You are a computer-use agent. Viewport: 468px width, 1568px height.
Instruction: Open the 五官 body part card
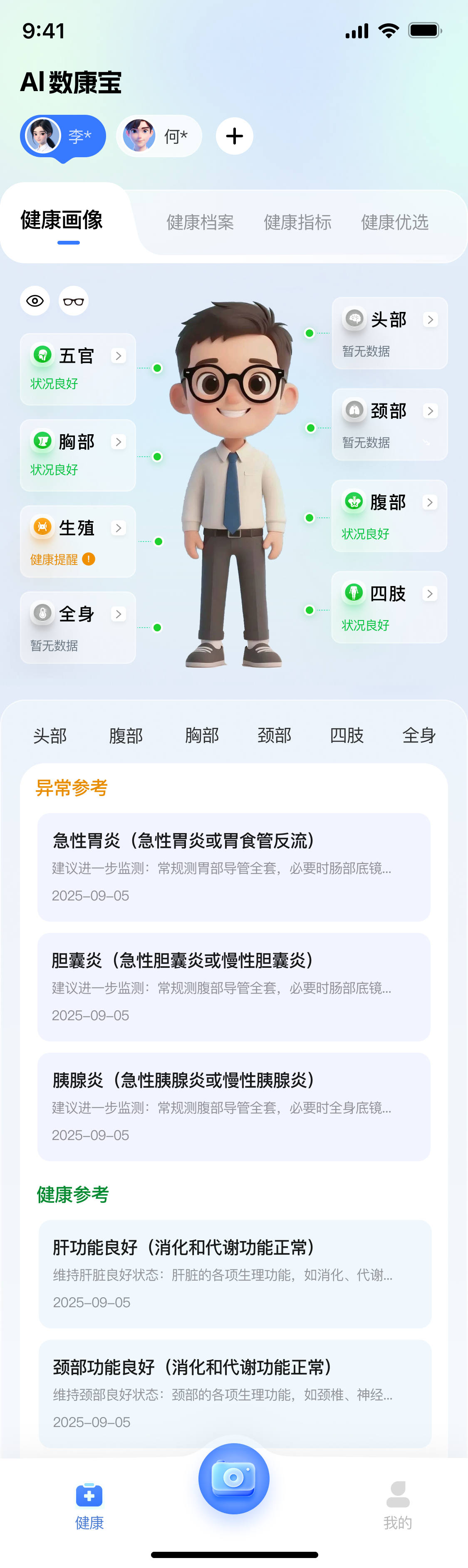coord(77,369)
